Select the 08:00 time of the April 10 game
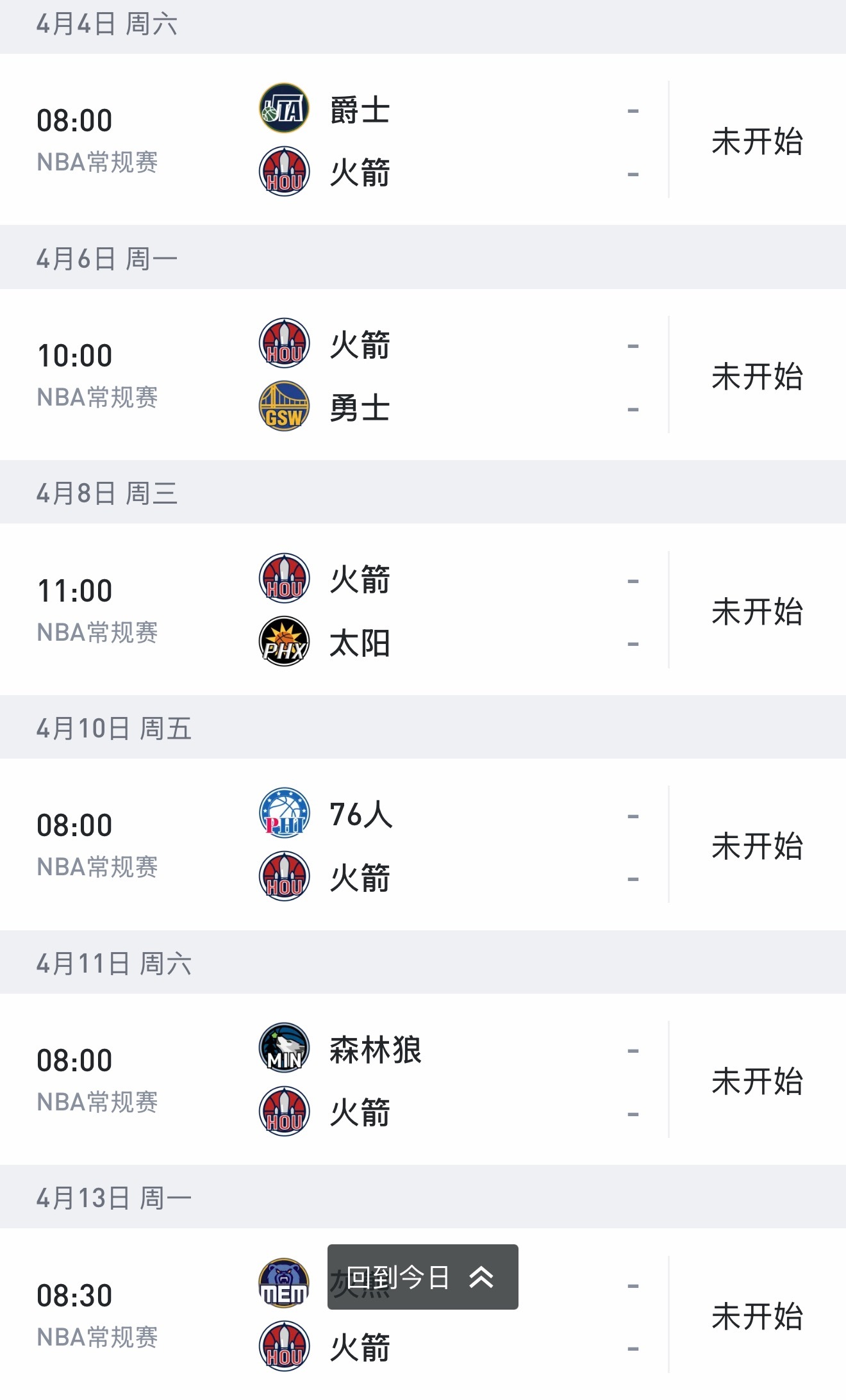Screen dimensions: 846x1400 [75, 824]
